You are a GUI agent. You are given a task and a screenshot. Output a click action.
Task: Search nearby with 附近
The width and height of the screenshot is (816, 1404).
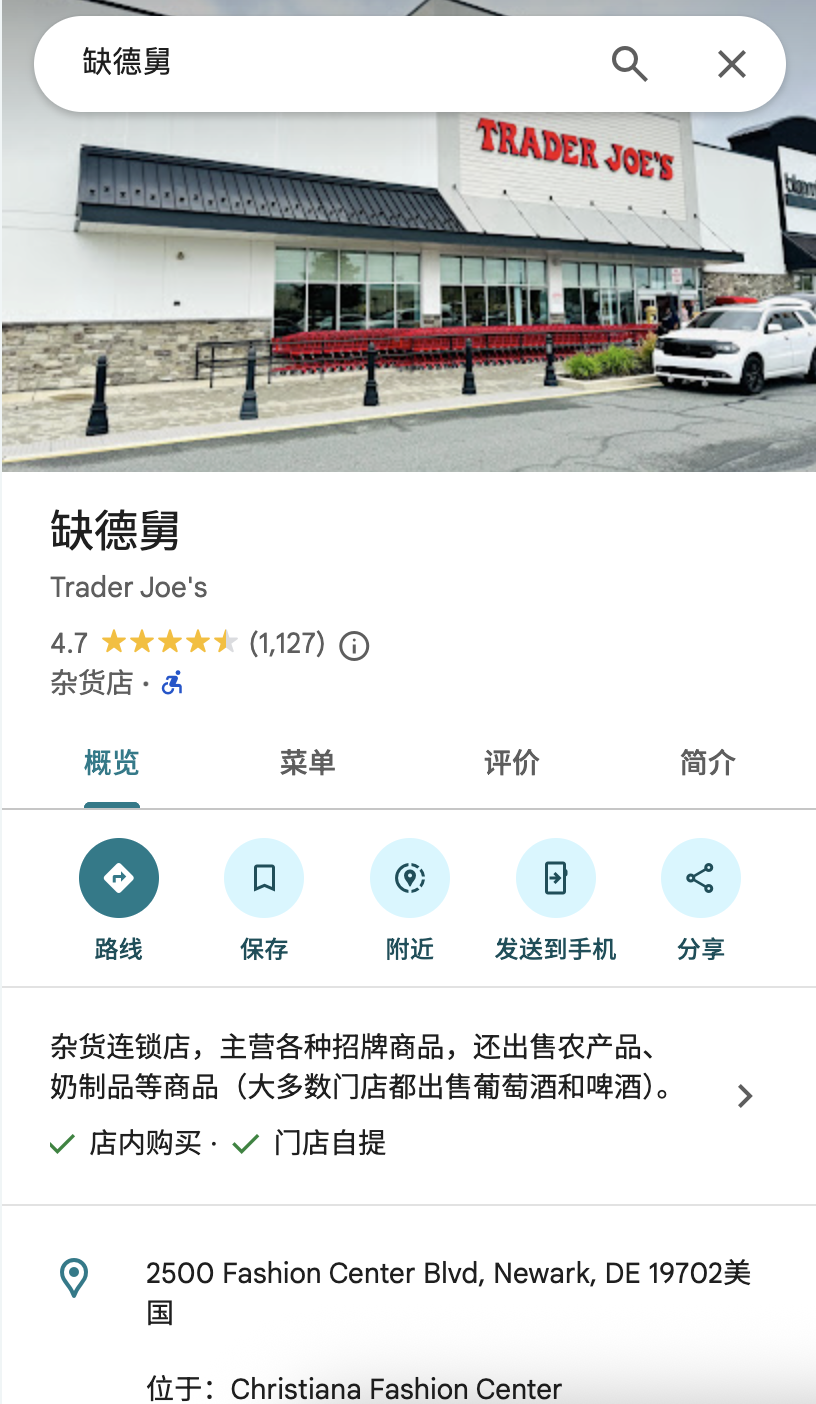pyautogui.click(x=410, y=878)
